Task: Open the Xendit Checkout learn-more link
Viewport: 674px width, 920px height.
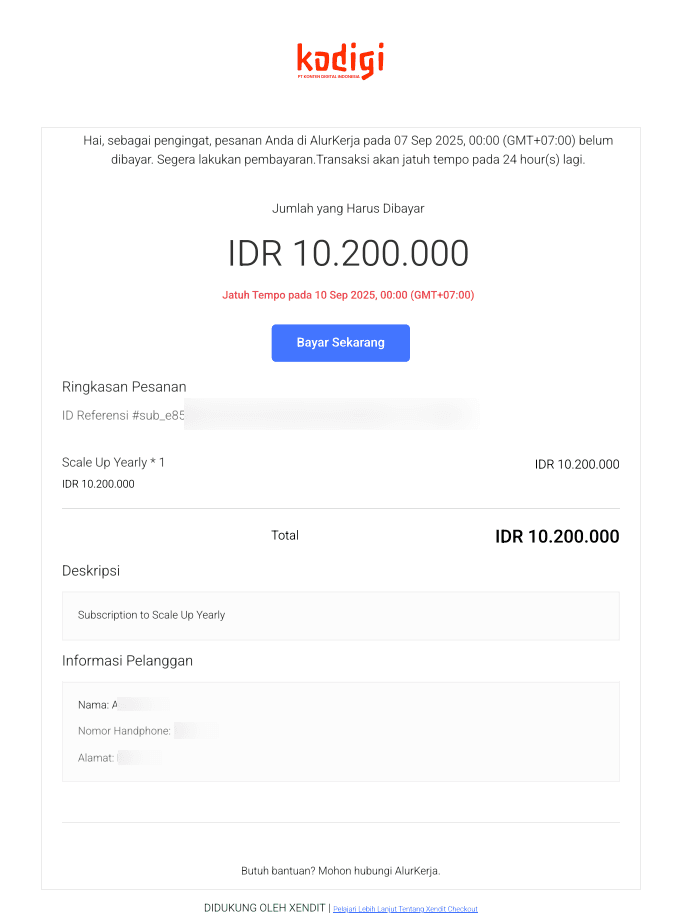Action: (x=405, y=909)
